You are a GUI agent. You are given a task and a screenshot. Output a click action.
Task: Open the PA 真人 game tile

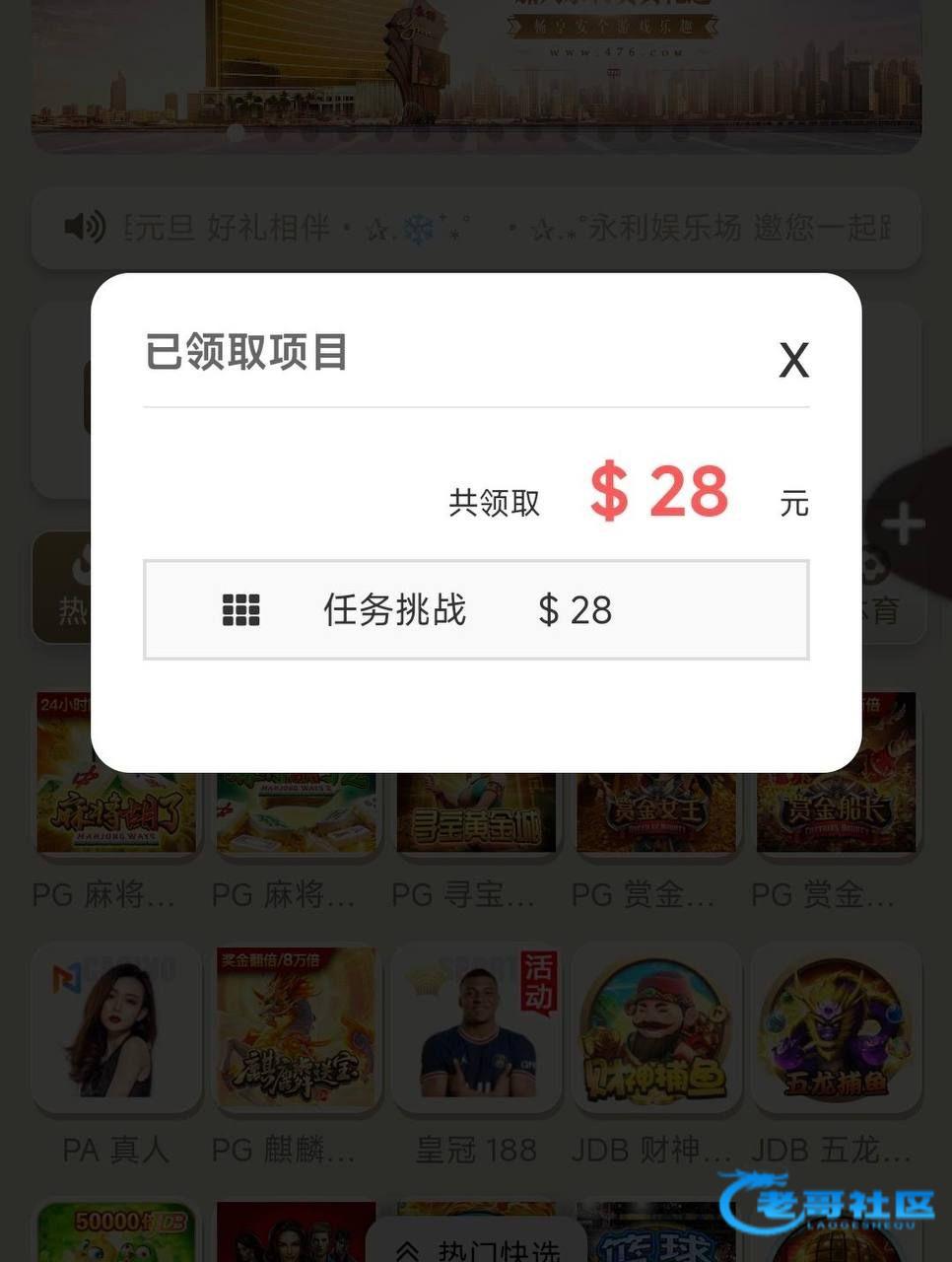click(x=115, y=1030)
